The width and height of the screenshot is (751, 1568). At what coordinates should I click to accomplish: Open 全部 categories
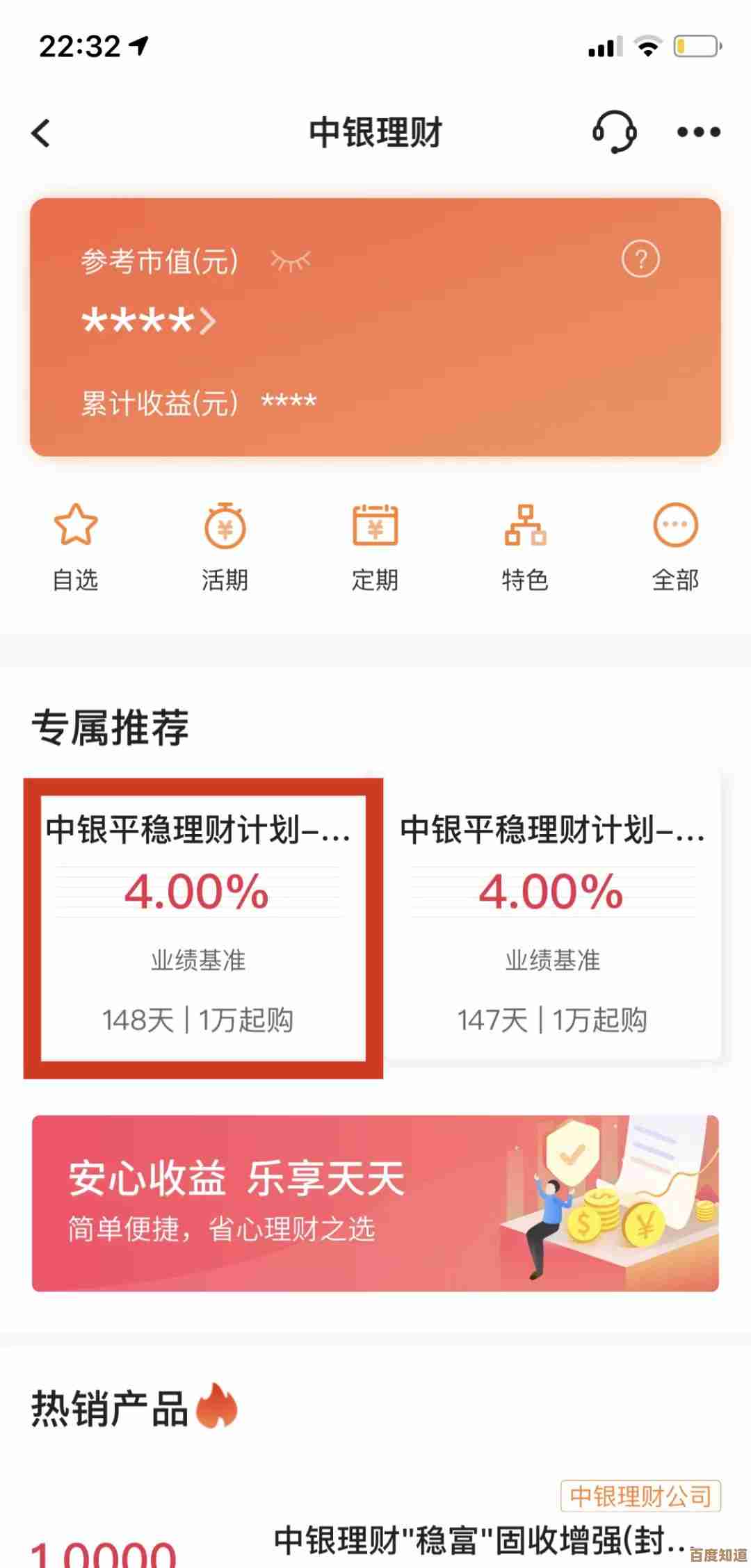[x=675, y=547]
